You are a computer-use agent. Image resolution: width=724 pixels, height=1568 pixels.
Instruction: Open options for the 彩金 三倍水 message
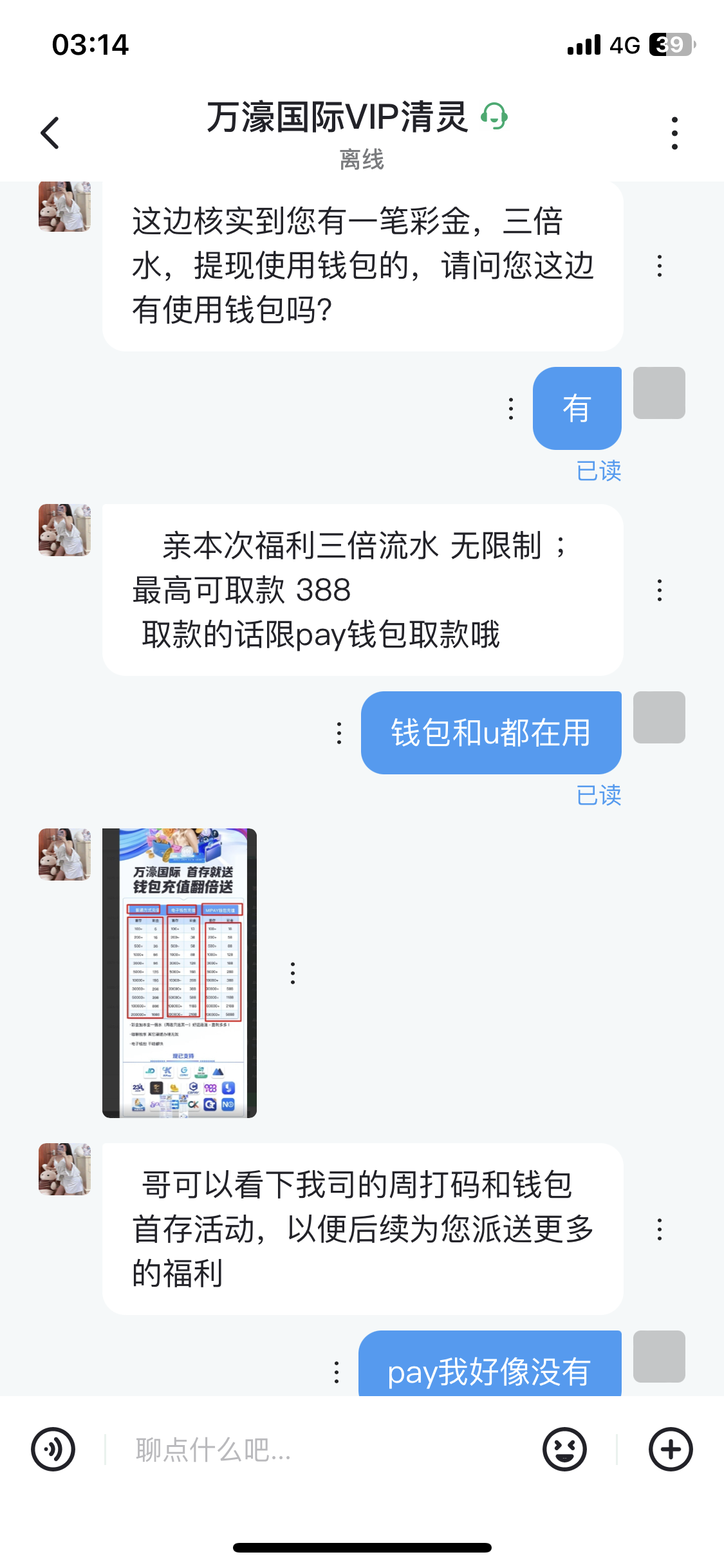[659, 266]
